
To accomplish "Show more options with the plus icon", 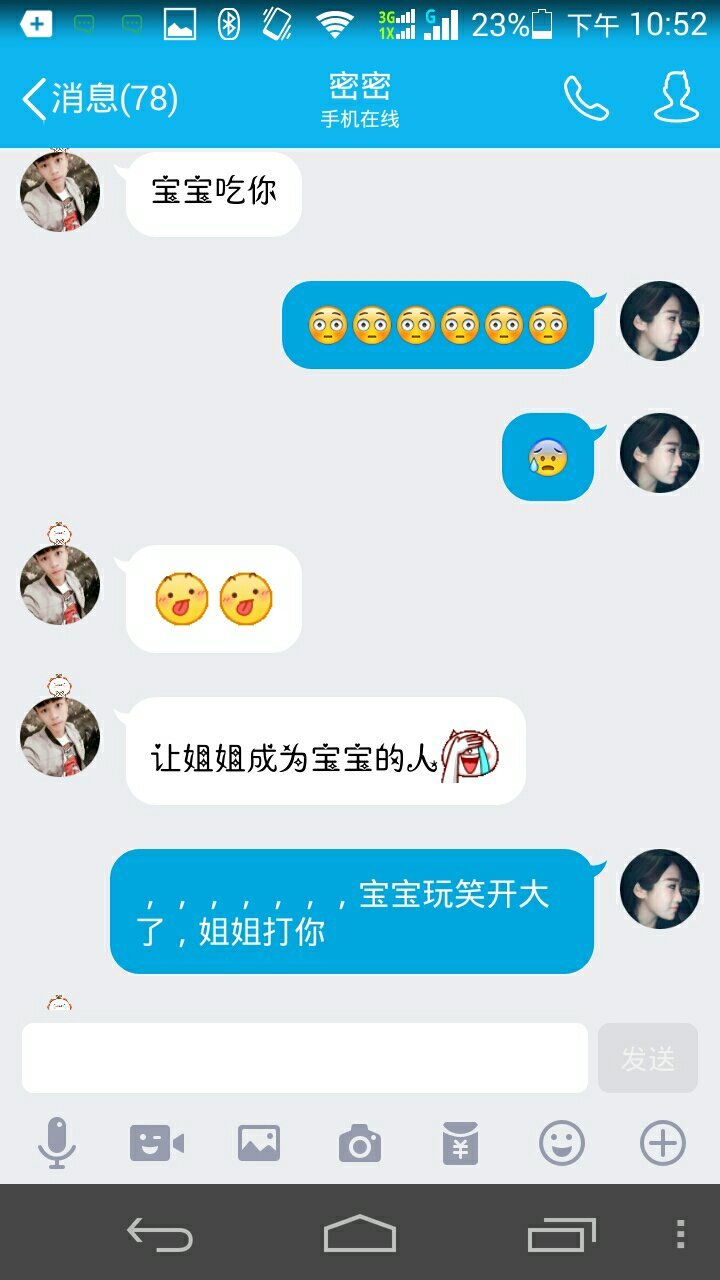I will tap(663, 1143).
